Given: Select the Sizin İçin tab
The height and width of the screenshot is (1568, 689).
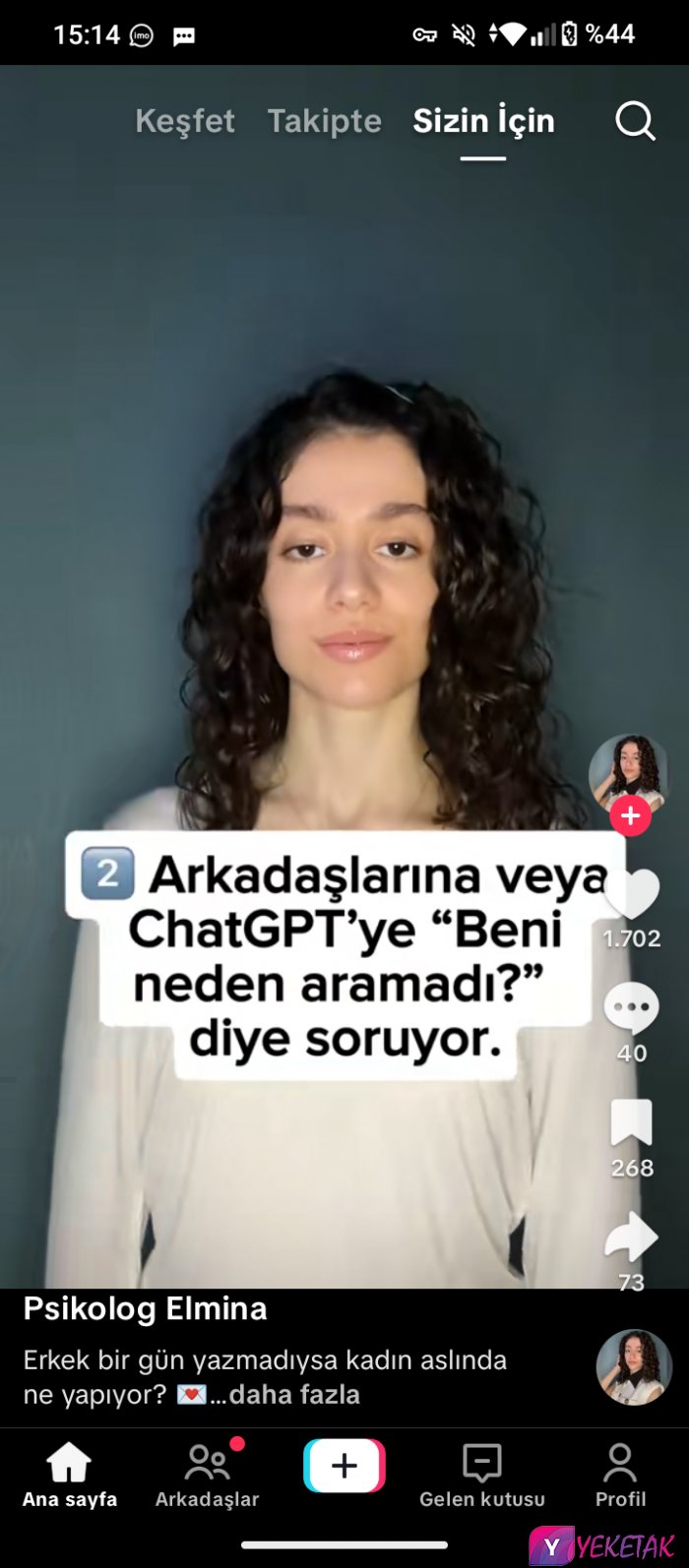Looking at the screenshot, I should click(483, 121).
